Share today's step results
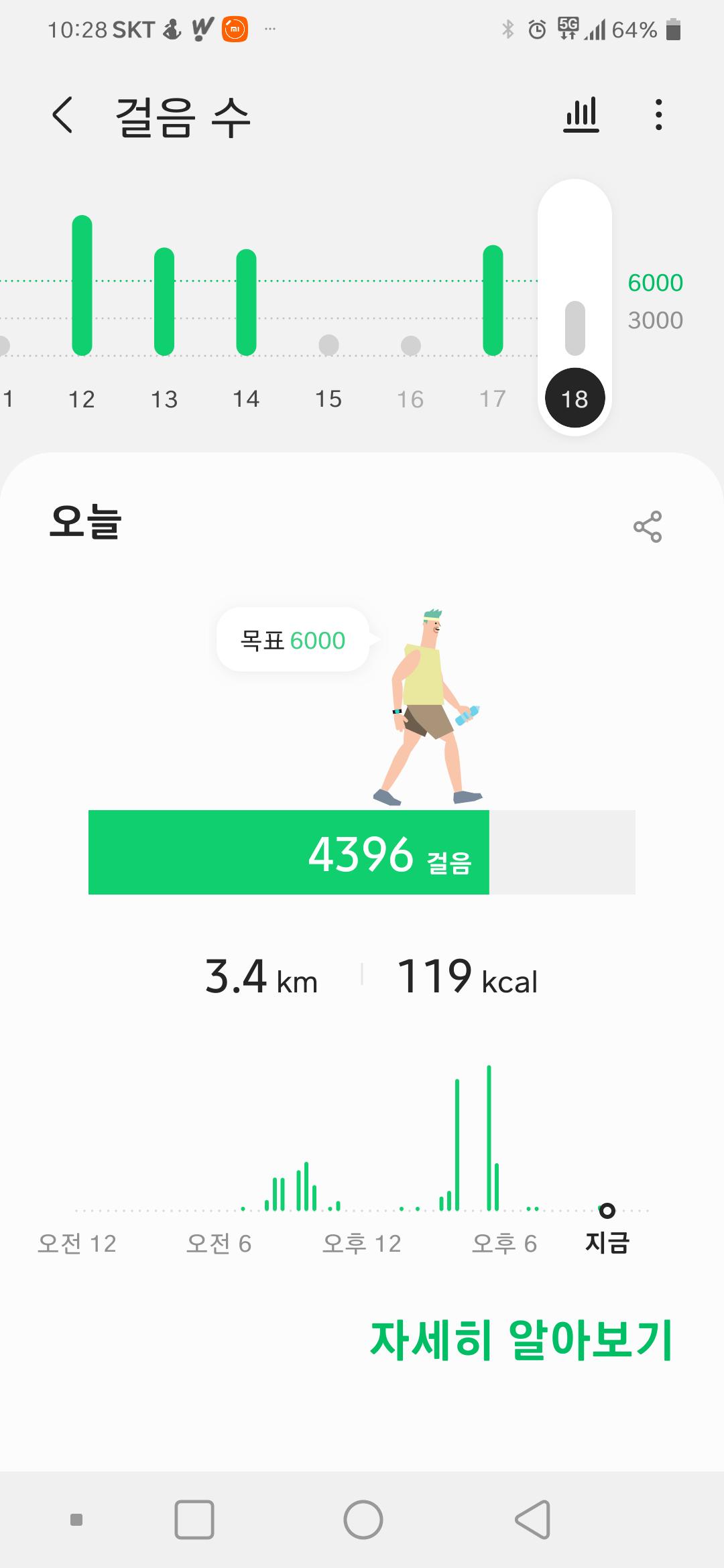This screenshot has width=724, height=1568. click(647, 527)
